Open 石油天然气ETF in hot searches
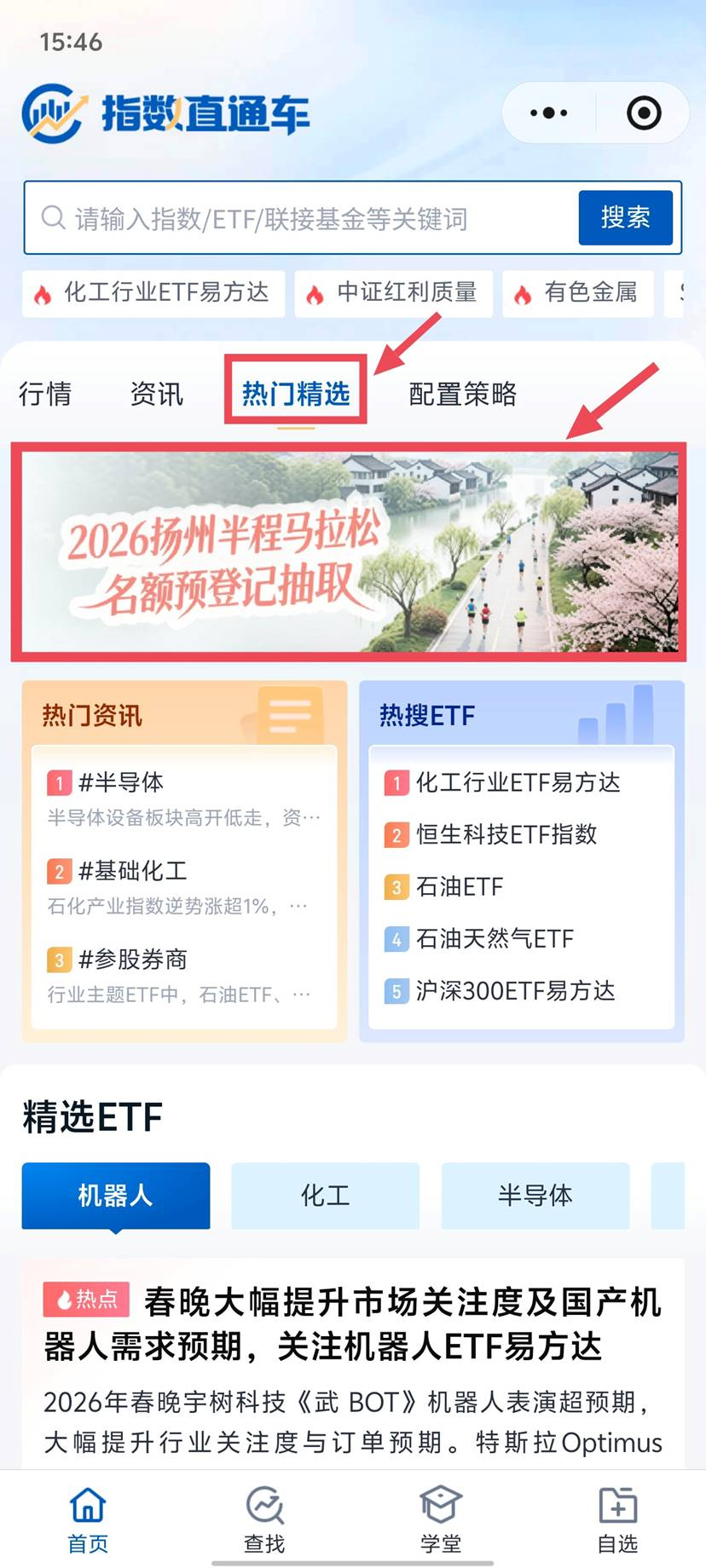Image resolution: width=706 pixels, height=1568 pixels. (495, 938)
